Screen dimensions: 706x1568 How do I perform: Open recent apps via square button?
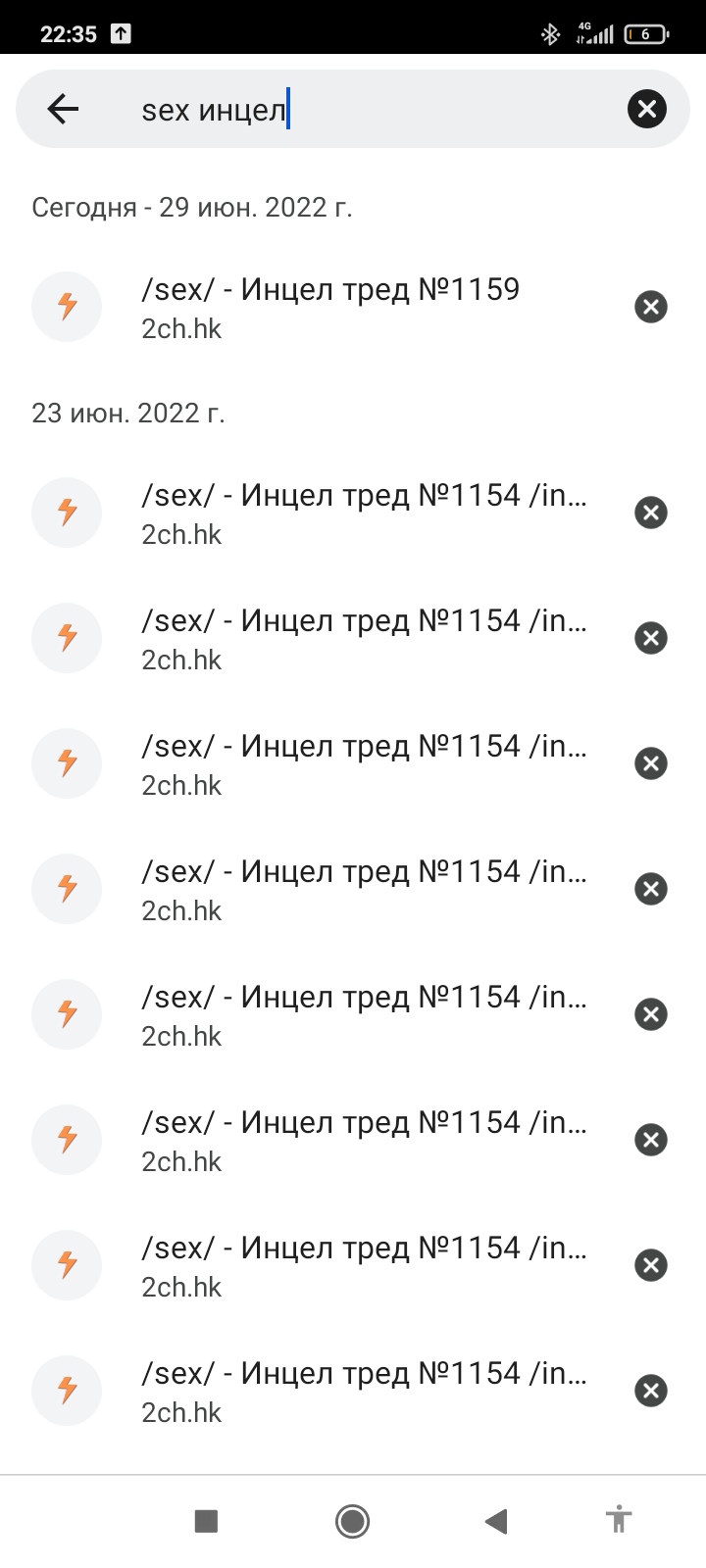pos(206,1521)
